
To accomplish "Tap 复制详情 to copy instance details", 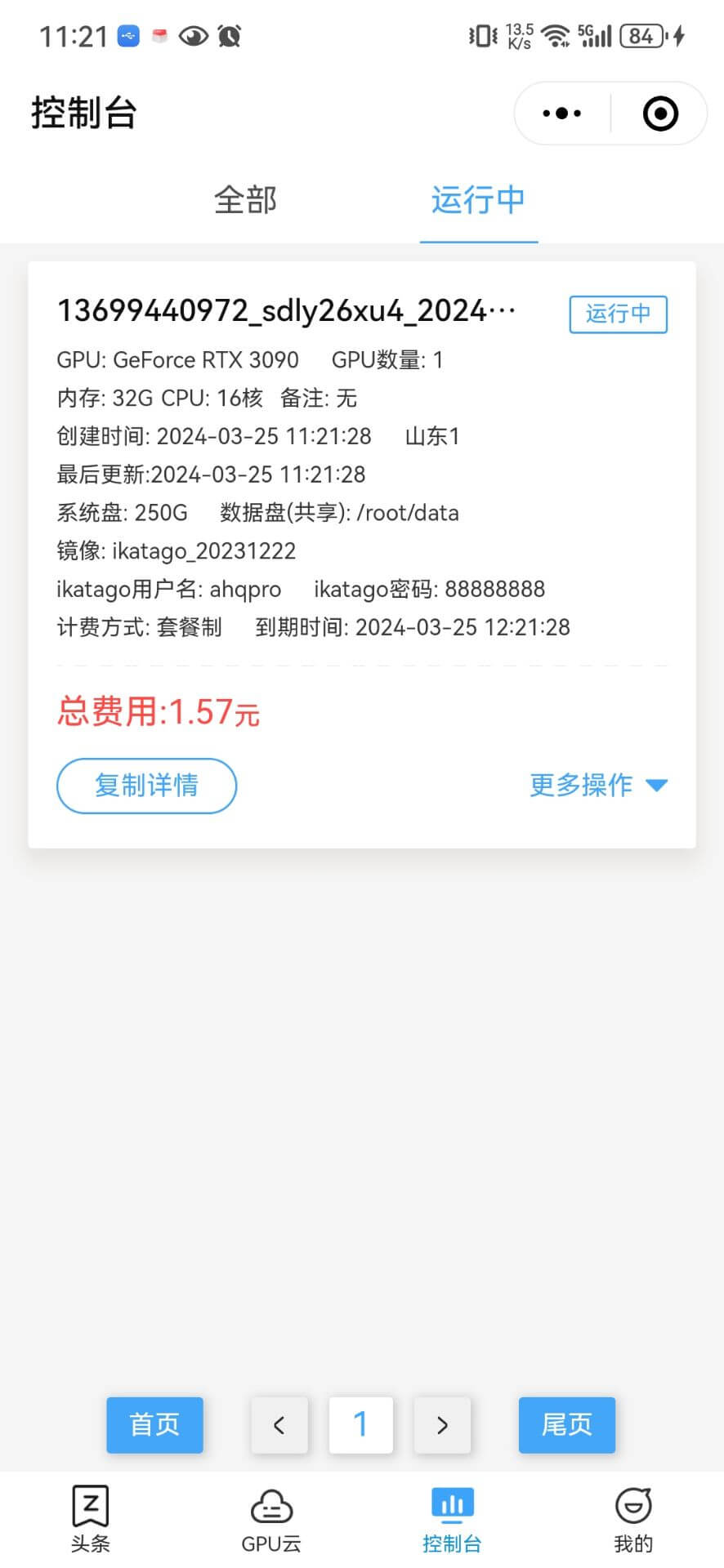I will tap(146, 785).
